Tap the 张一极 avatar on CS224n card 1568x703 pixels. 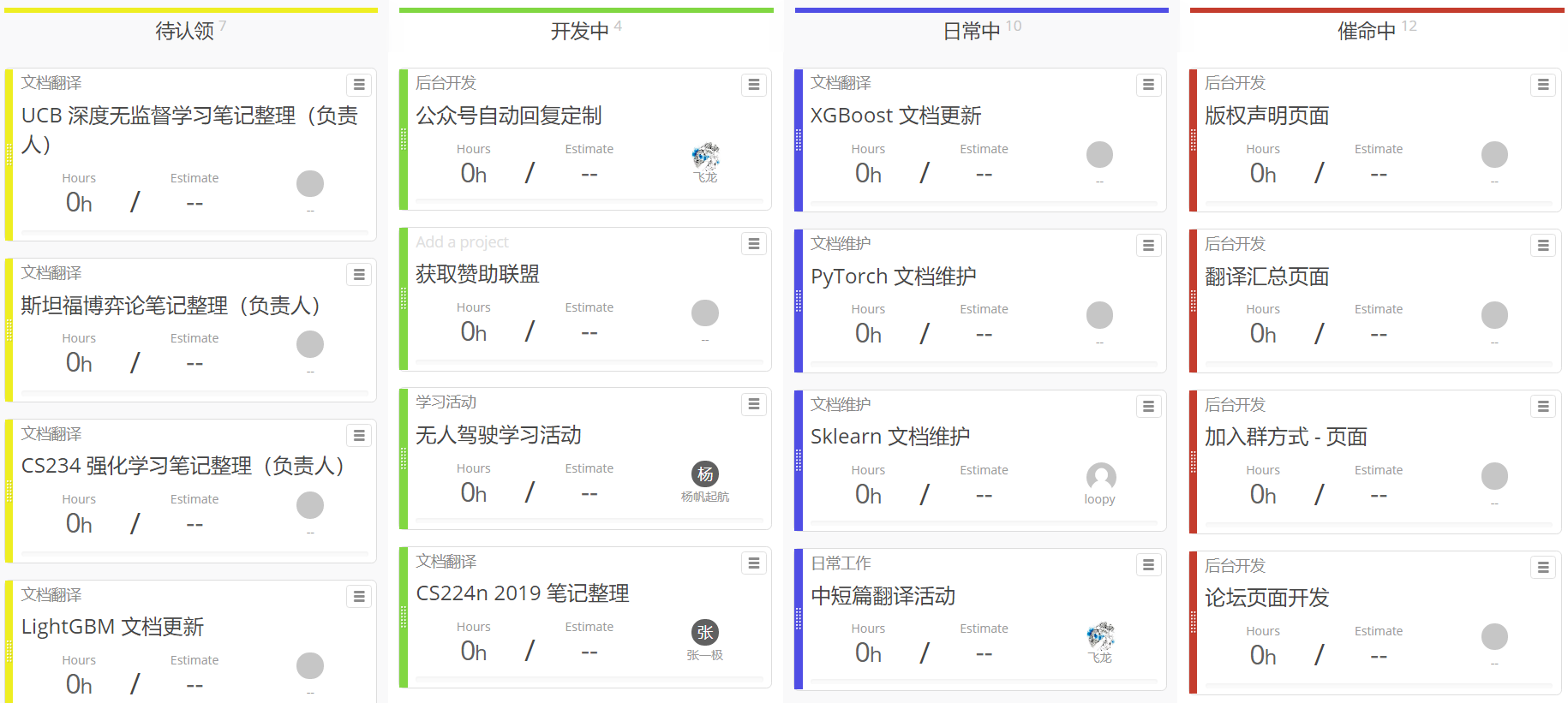tap(704, 633)
